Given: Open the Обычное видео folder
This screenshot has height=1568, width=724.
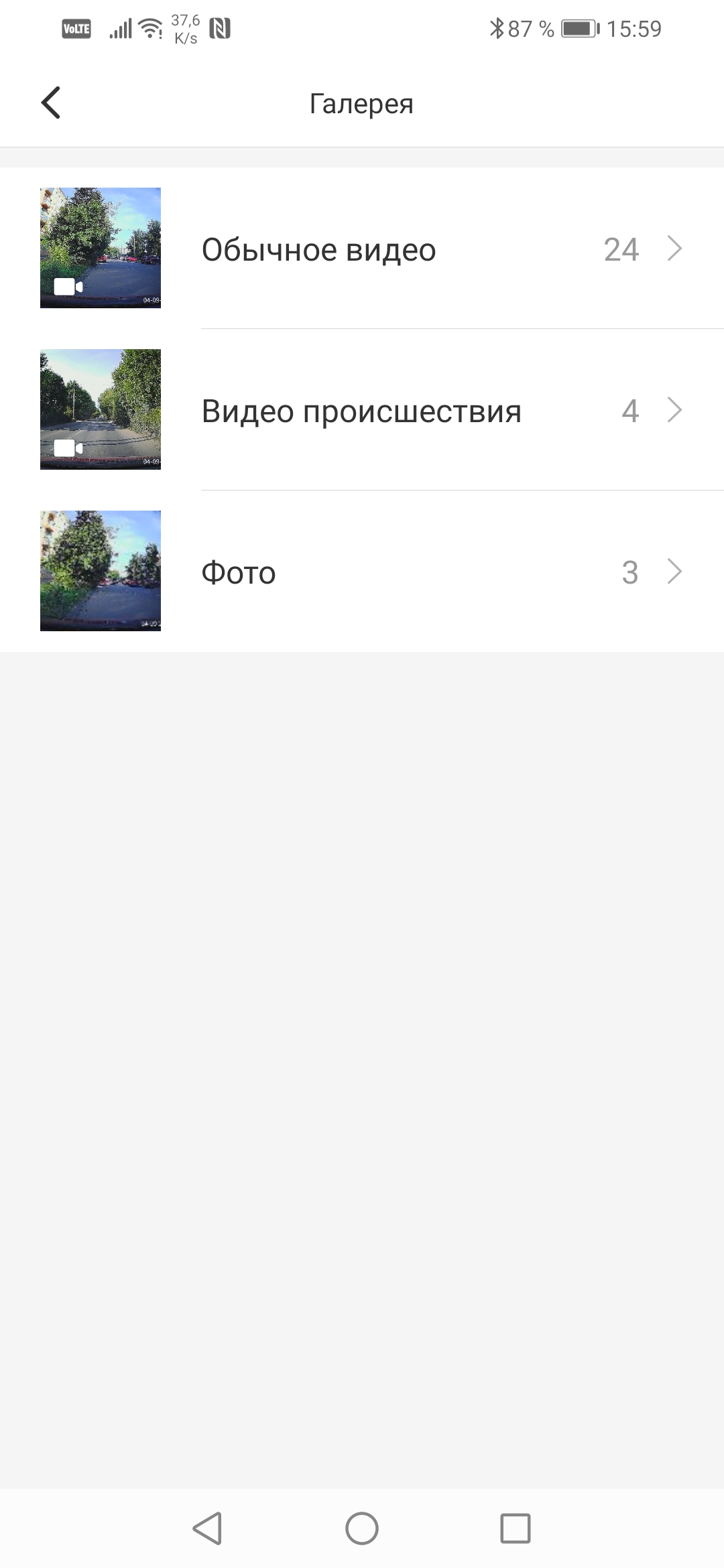Looking at the screenshot, I should [362, 249].
